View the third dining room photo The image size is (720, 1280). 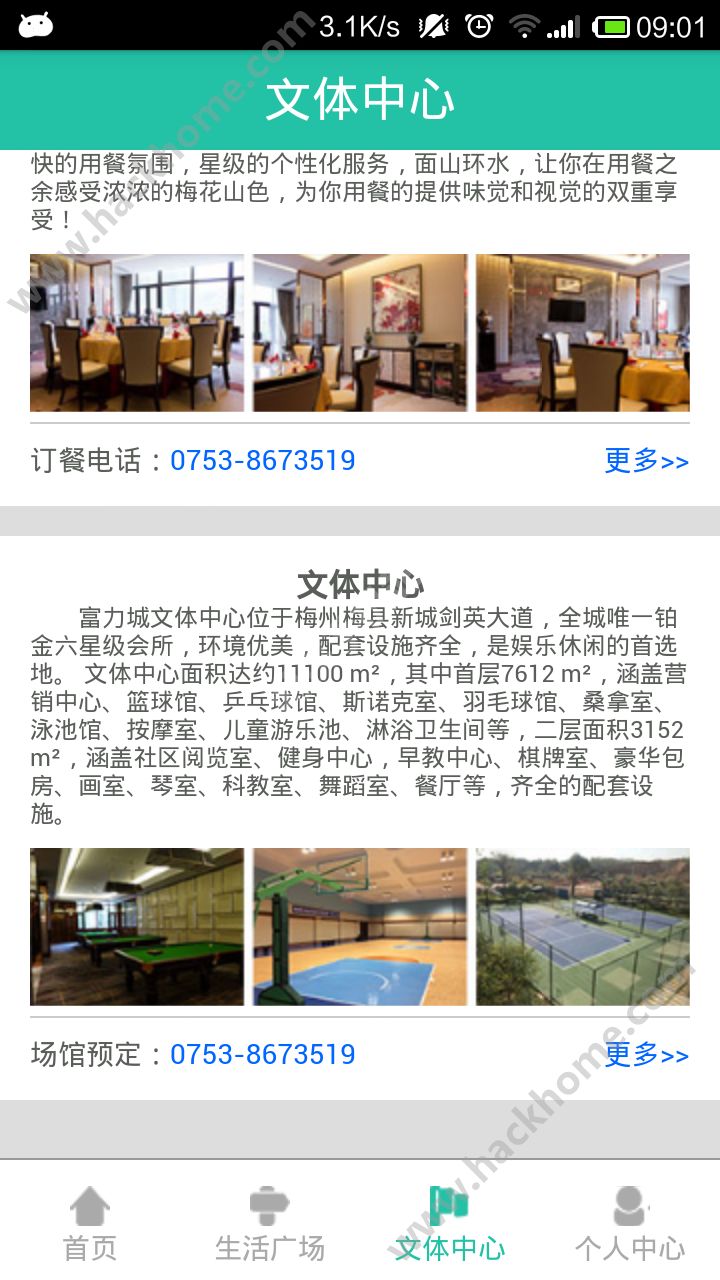[583, 333]
